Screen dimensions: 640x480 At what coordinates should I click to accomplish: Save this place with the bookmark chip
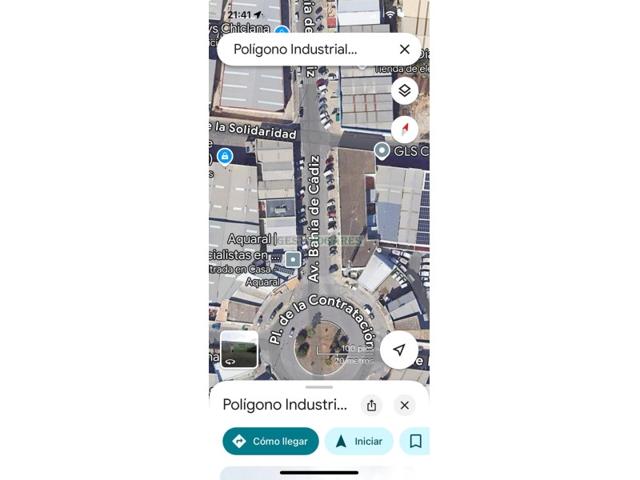(415, 441)
